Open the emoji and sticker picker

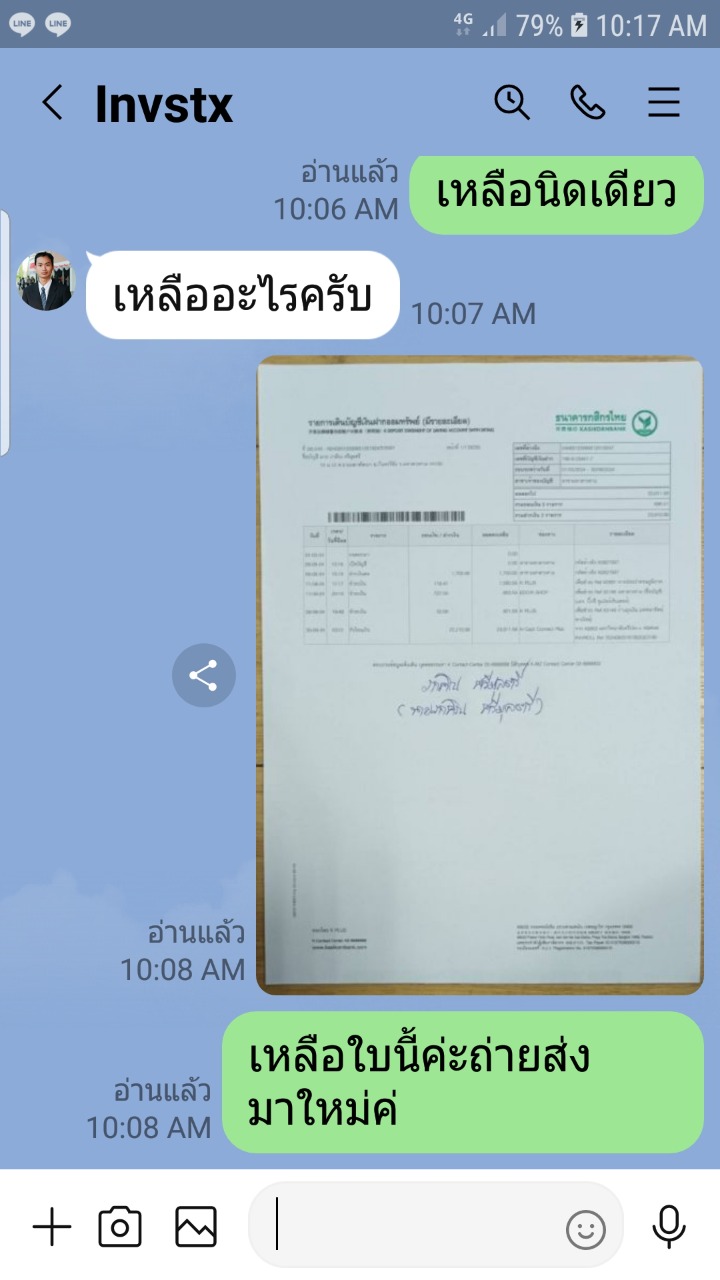click(586, 1229)
